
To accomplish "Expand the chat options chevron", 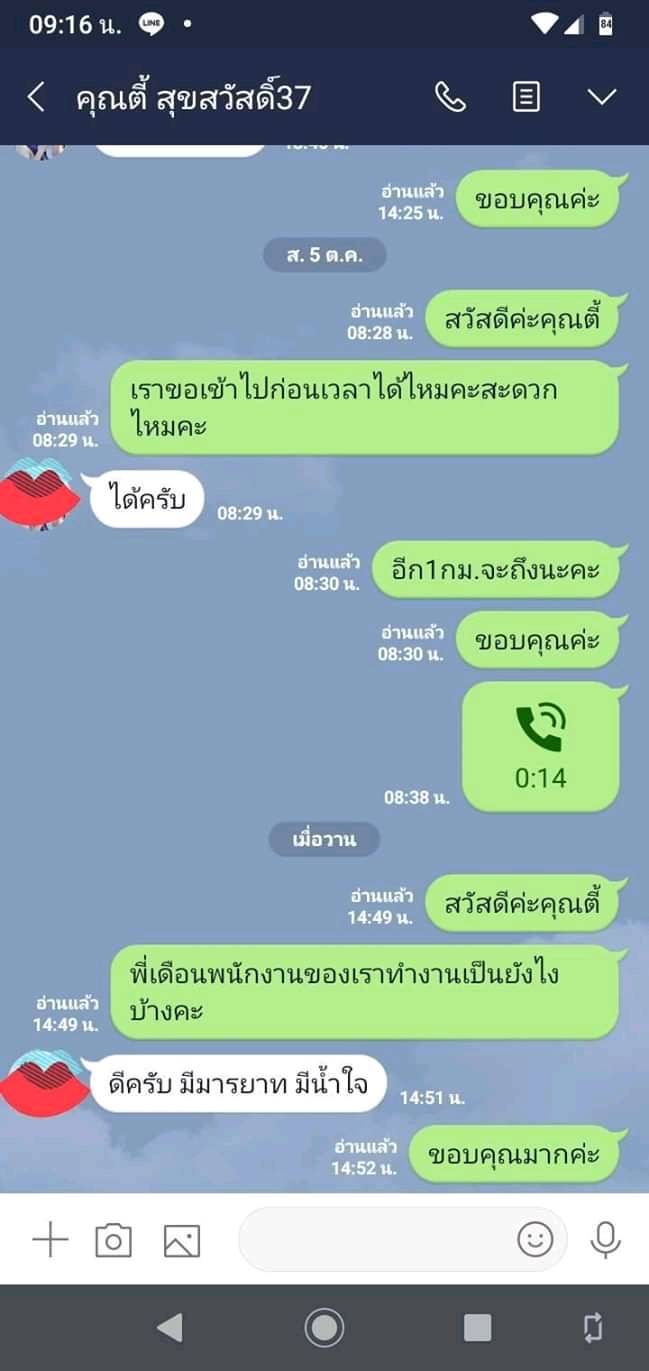I will 602,97.
